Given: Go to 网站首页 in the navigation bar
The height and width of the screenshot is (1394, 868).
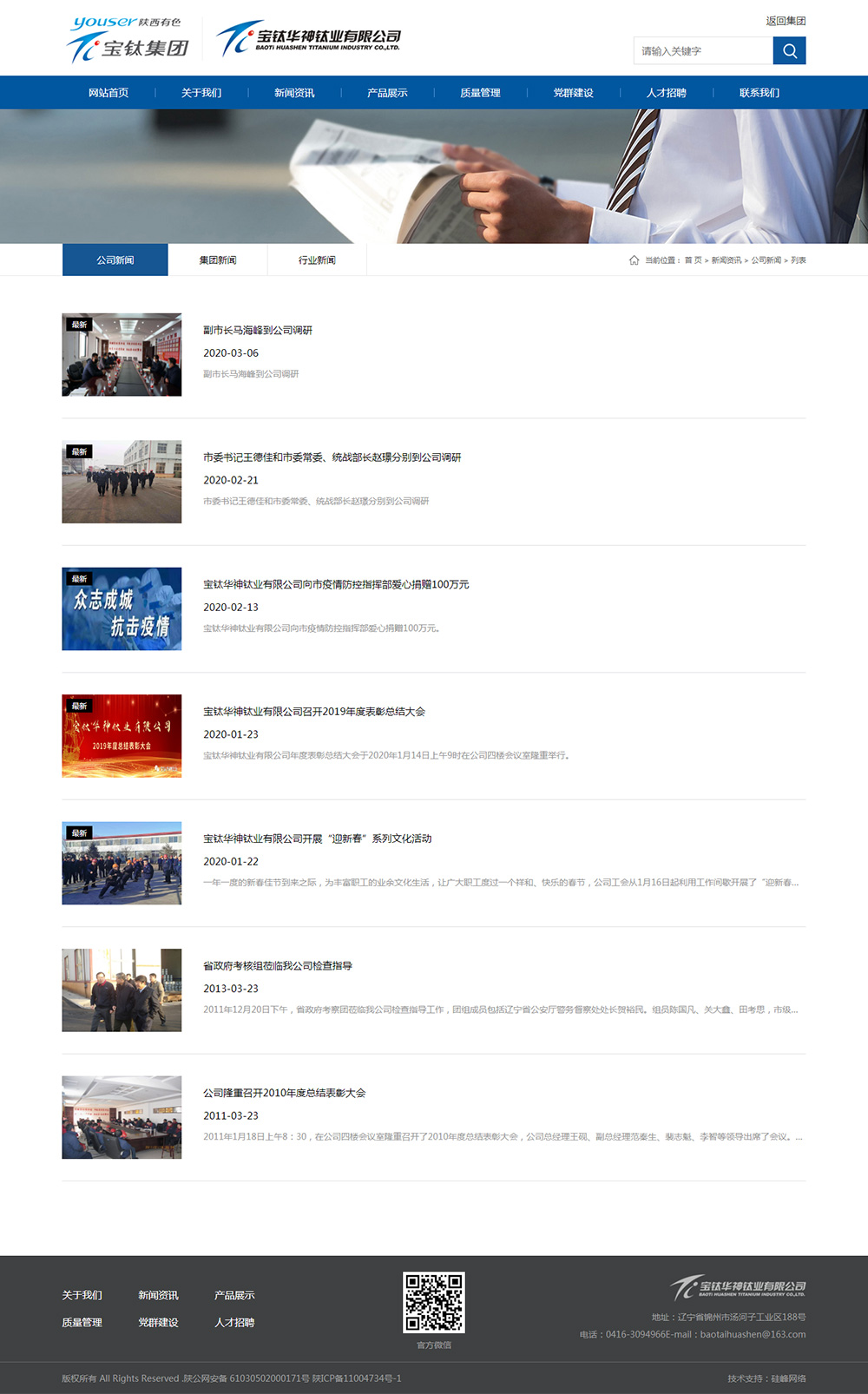Looking at the screenshot, I should point(108,93).
